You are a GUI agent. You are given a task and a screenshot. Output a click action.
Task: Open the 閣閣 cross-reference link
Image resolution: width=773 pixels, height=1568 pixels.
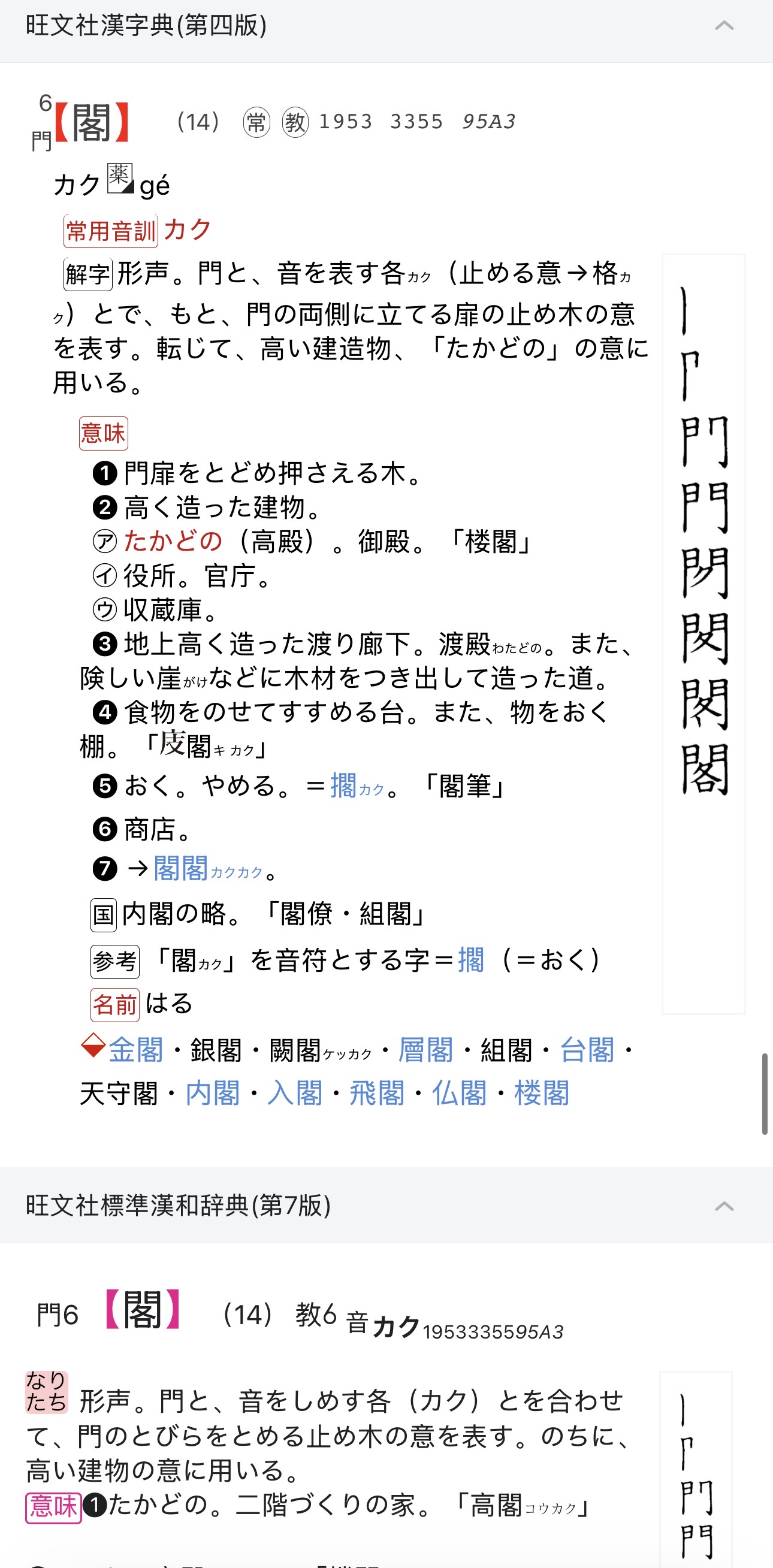[x=181, y=869]
